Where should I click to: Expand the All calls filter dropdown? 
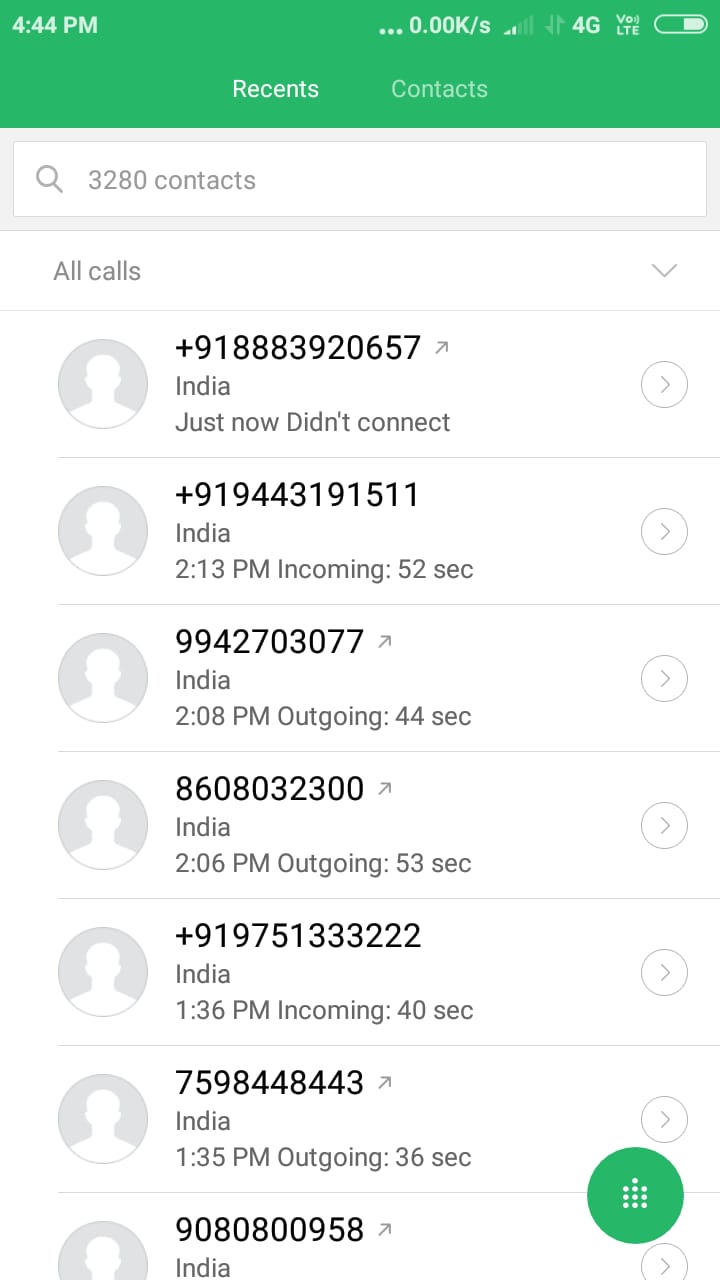(664, 271)
